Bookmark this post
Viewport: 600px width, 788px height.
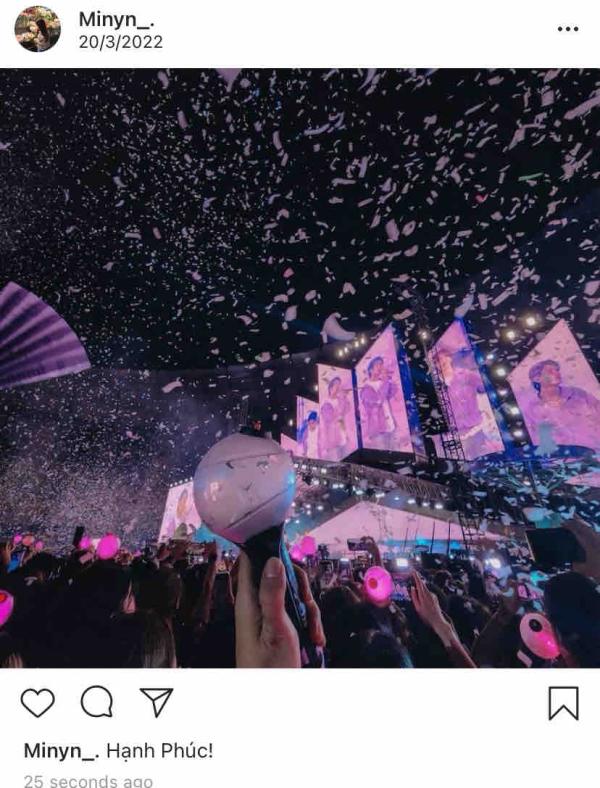[563, 703]
